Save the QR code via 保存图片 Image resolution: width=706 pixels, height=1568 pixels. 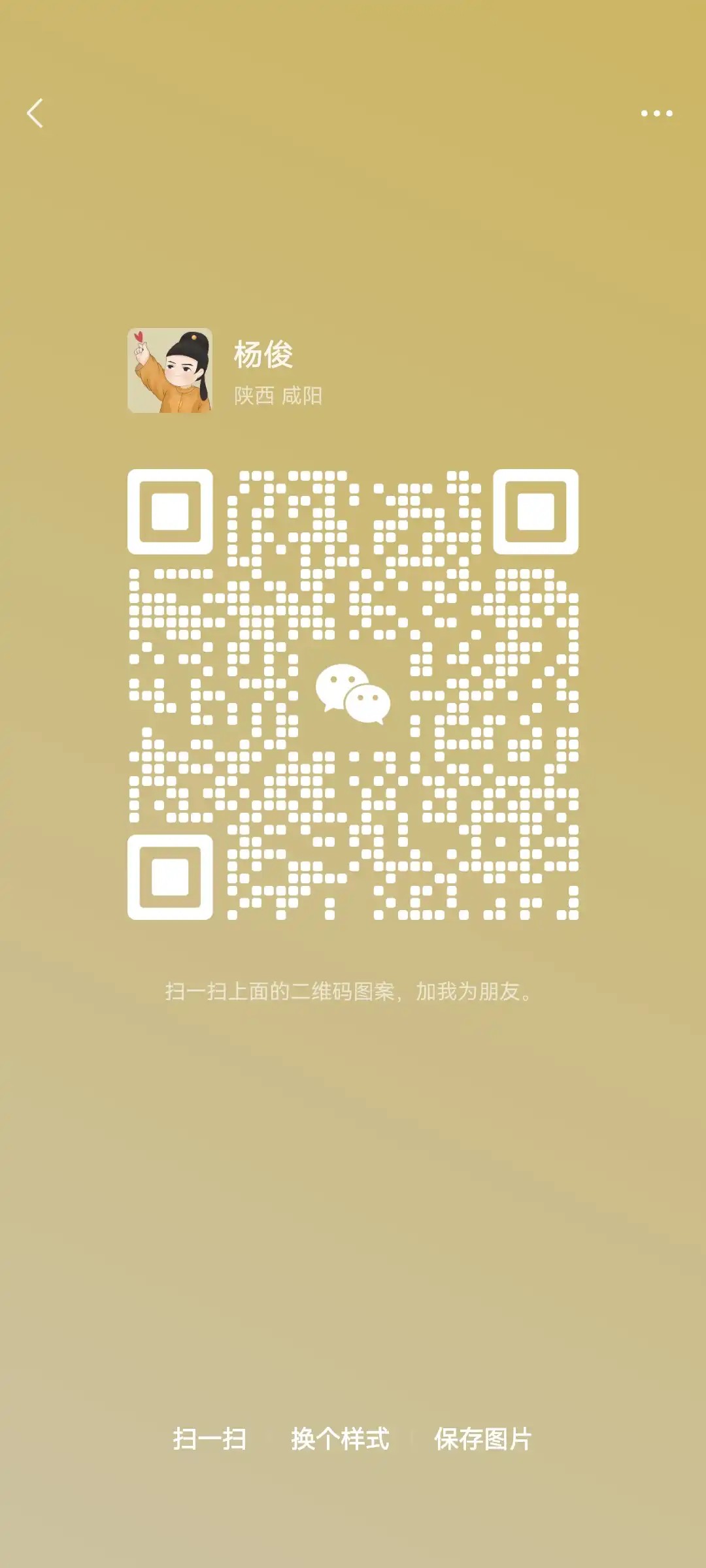coord(483,1439)
